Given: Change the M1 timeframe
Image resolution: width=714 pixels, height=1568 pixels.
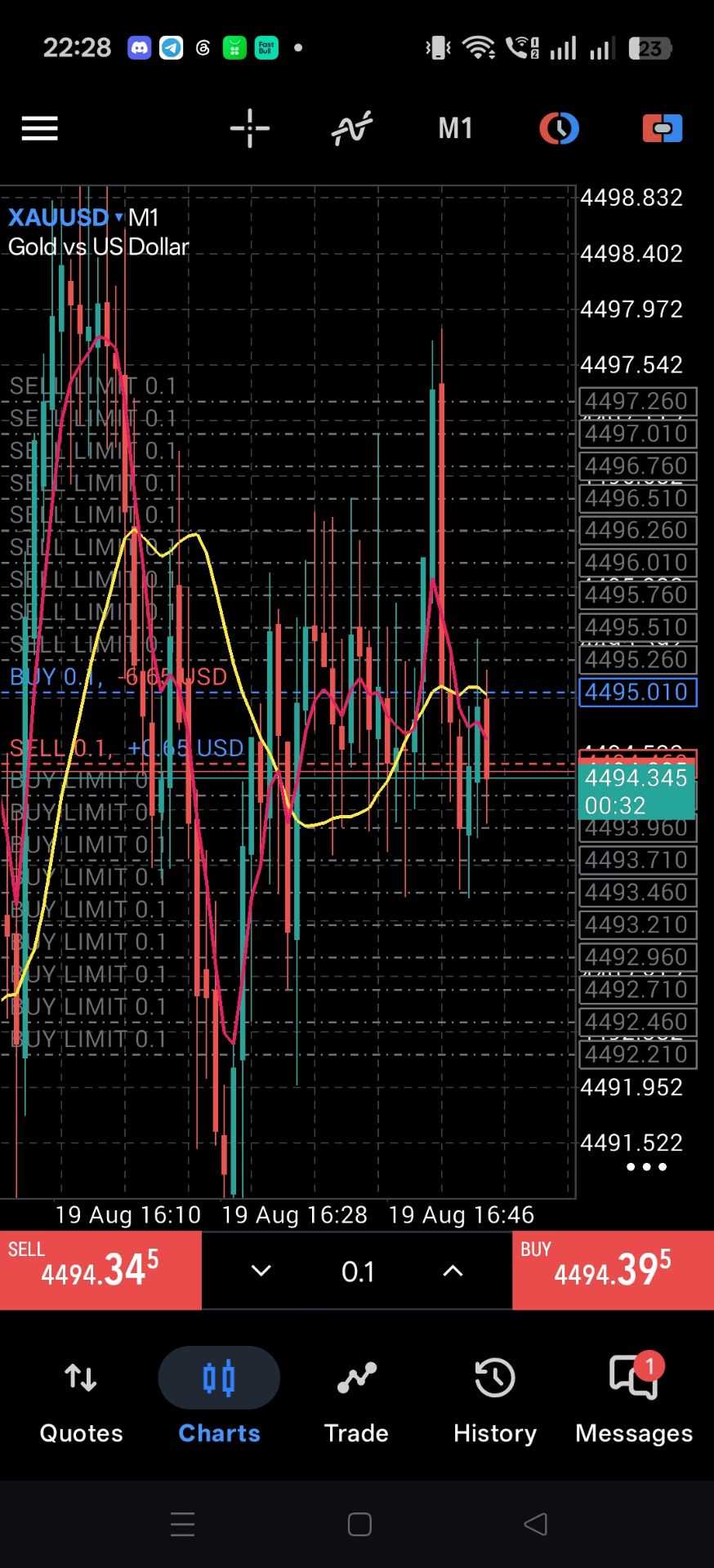Looking at the screenshot, I should tap(455, 128).
